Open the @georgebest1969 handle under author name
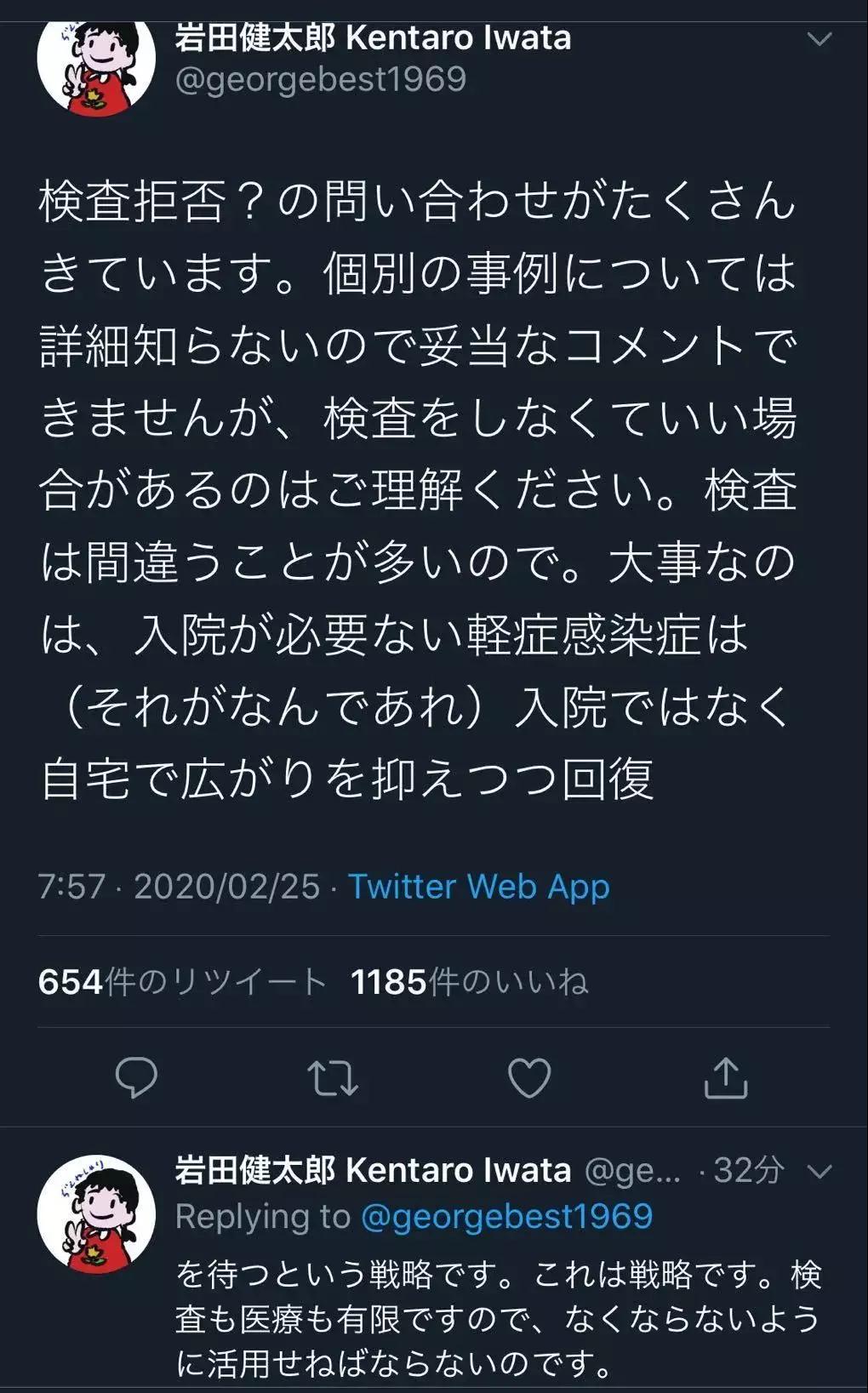Image resolution: width=868 pixels, height=1393 pixels. tap(320, 79)
